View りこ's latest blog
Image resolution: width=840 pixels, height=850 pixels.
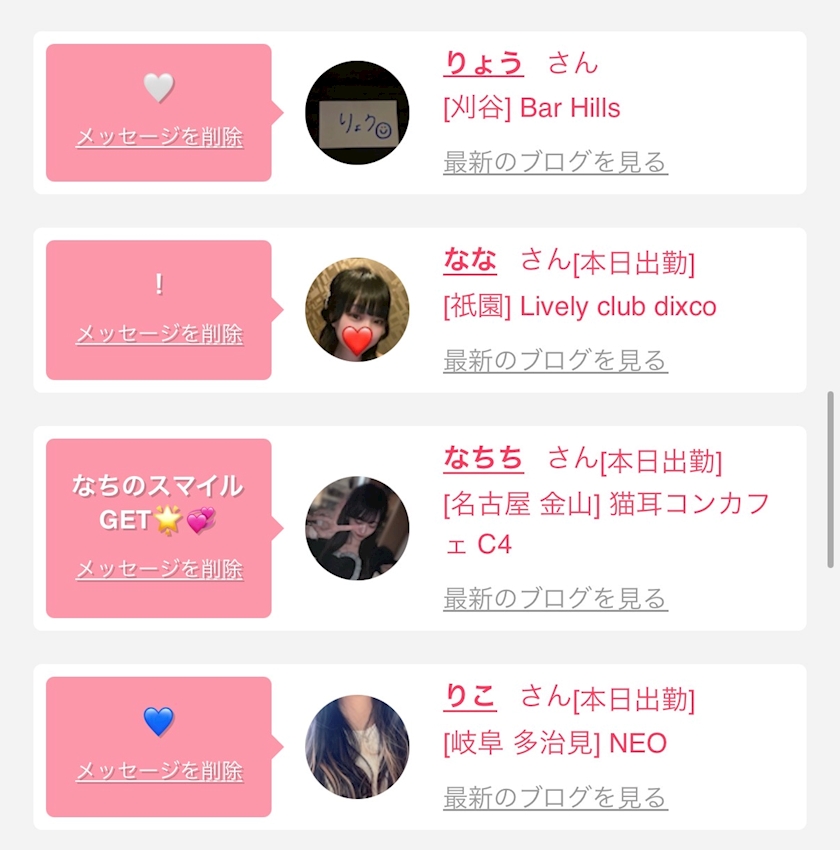click(x=555, y=798)
